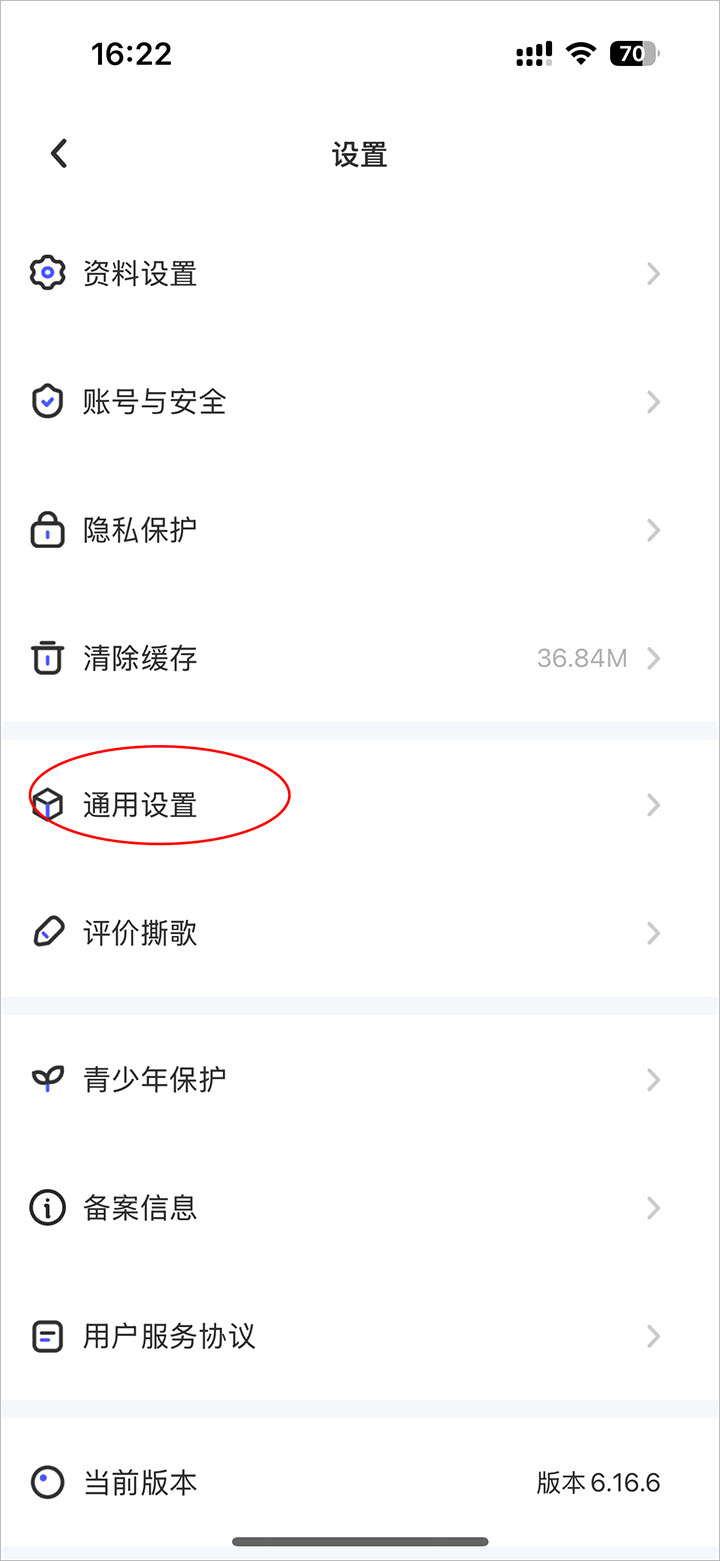Open 通用设置 general settings
This screenshot has height=1561, width=720.
click(x=140, y=805)
